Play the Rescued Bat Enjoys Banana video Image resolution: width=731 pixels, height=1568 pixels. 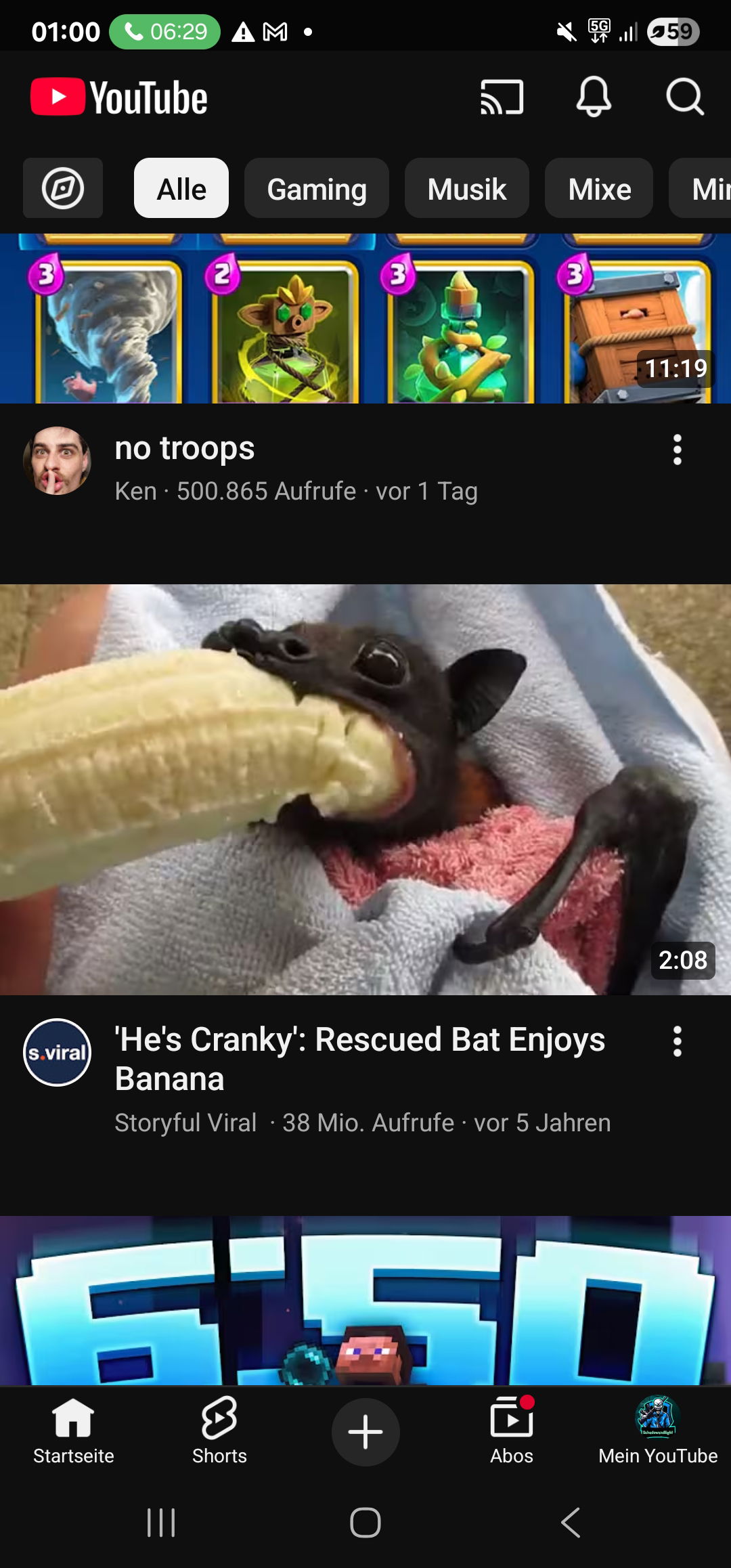(x=365, y=789)
